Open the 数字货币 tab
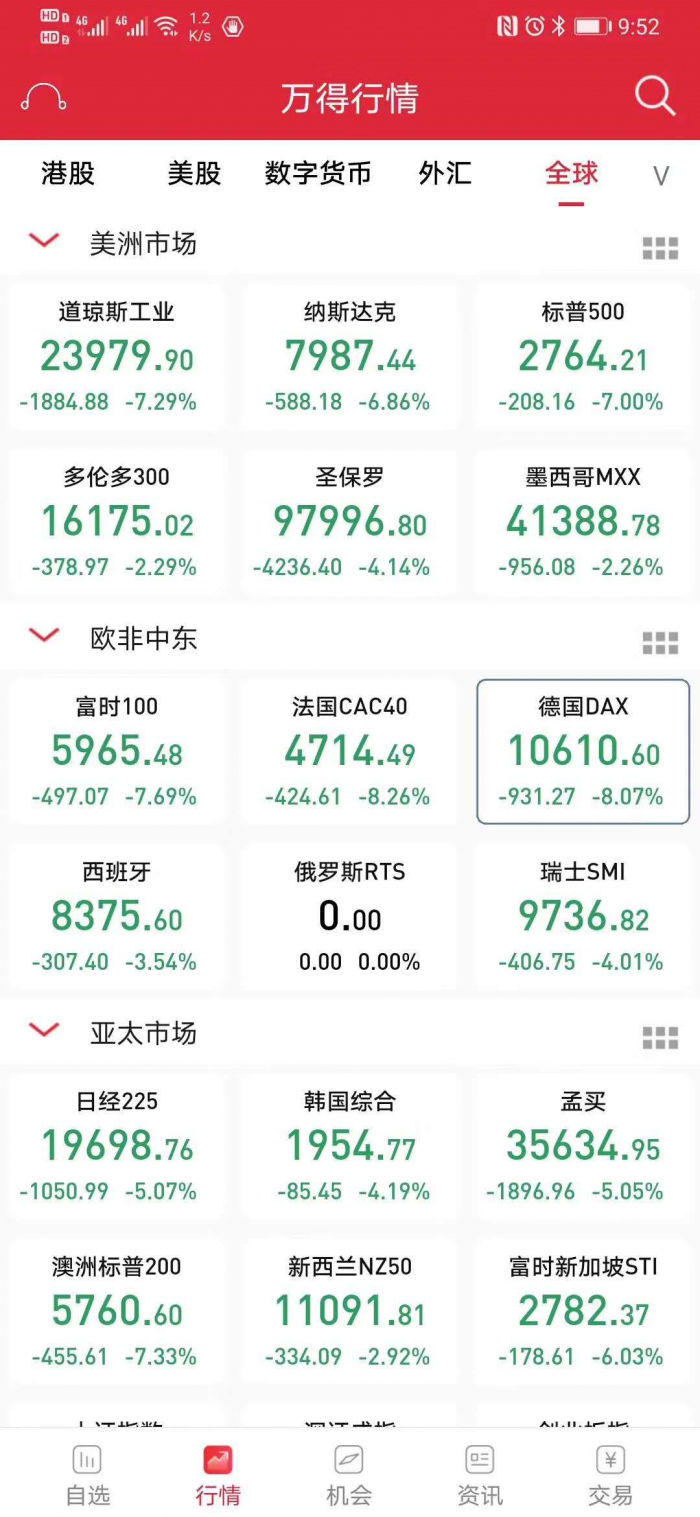Screen dimensions: 700x1517 point(318,173)
